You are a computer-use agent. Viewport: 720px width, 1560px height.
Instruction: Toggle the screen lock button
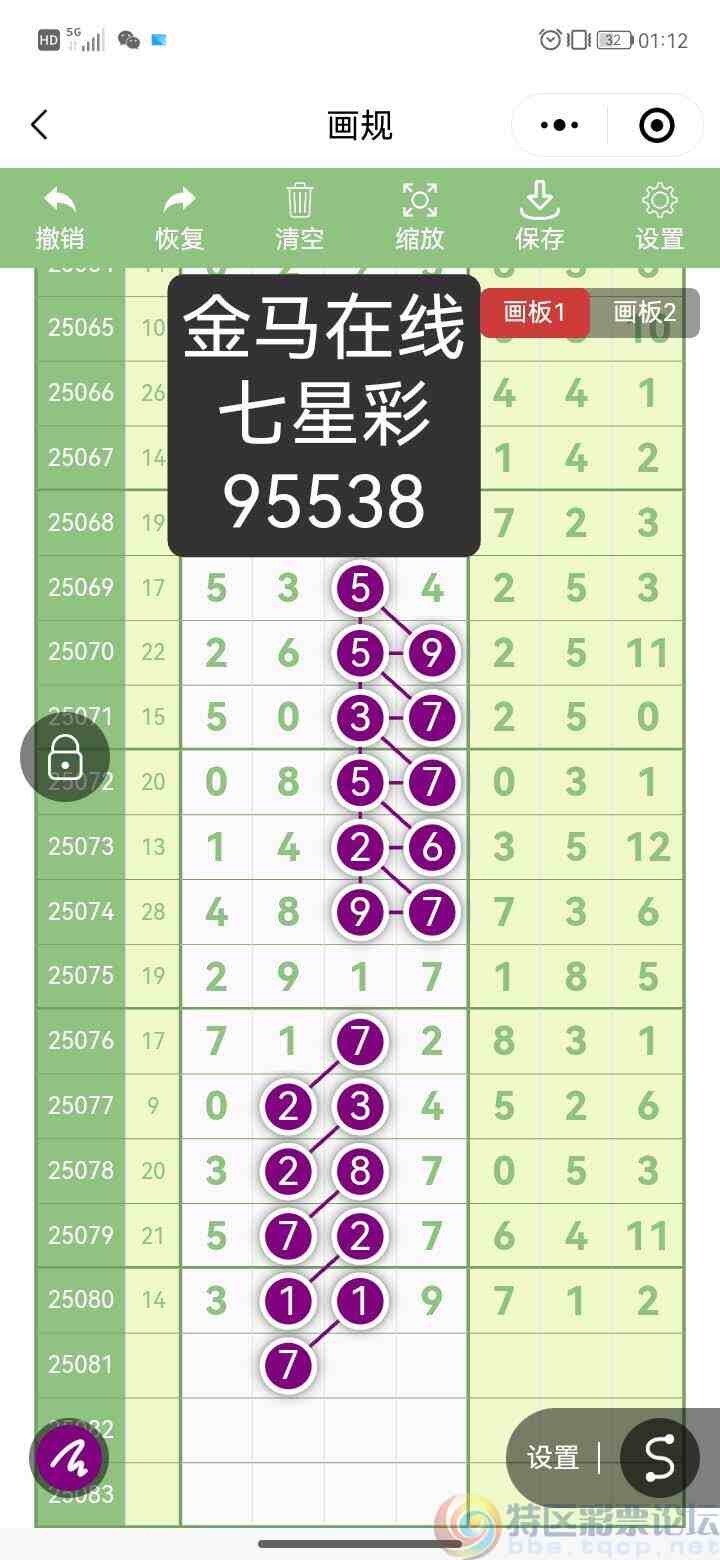65,757
